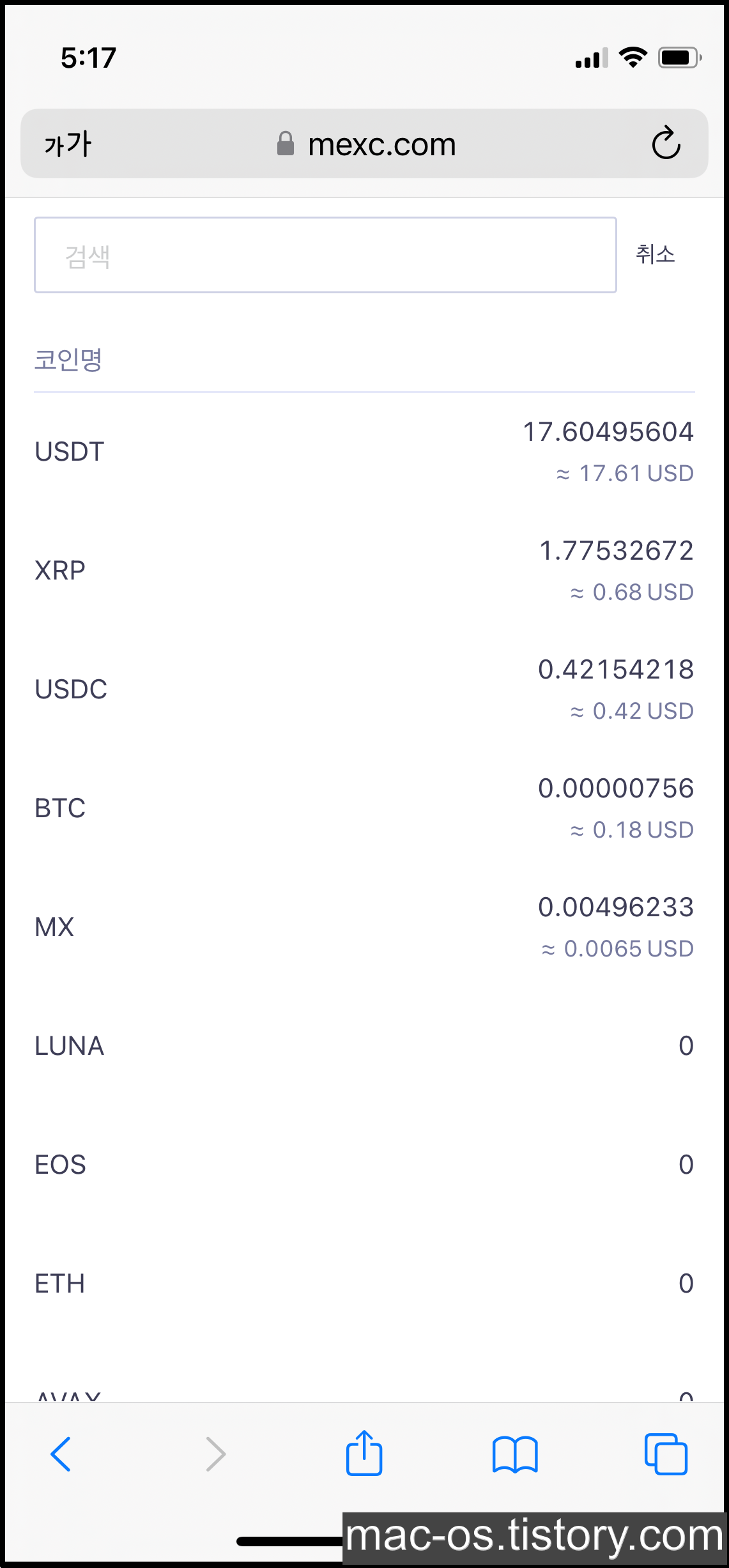
Task: Choose the EOS coin row
Action: pyautogui.click(x=364, y=1165)
